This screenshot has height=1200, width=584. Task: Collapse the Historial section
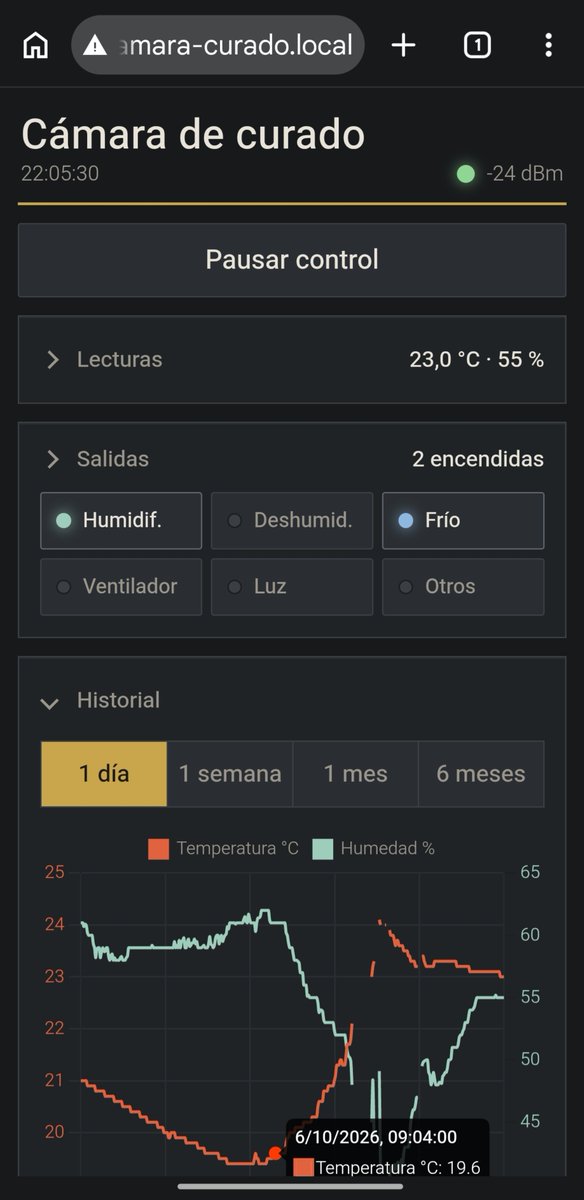click(292, 701)
